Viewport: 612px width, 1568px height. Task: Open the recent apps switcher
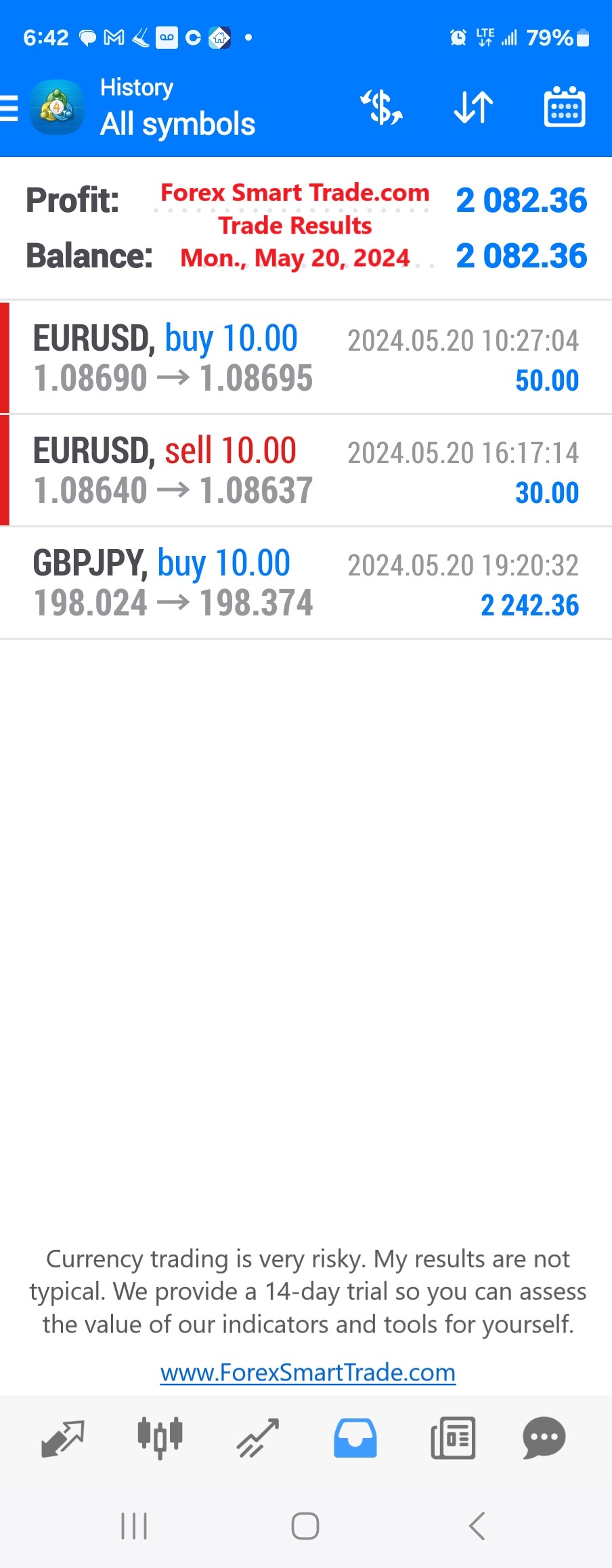pyautogui.click(x=134, y=1526)
